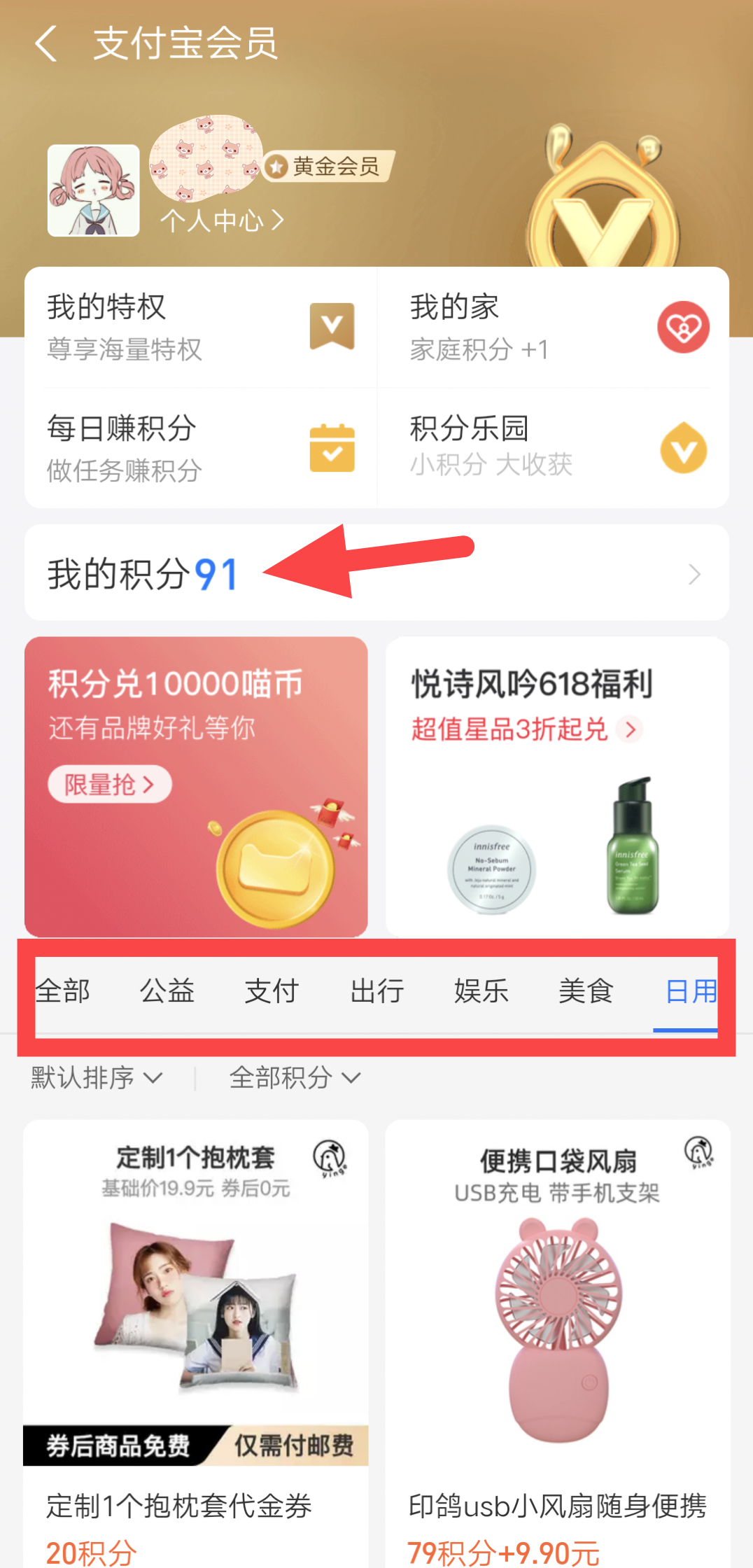Switch to 娱乐 tab

pos(481,991)
